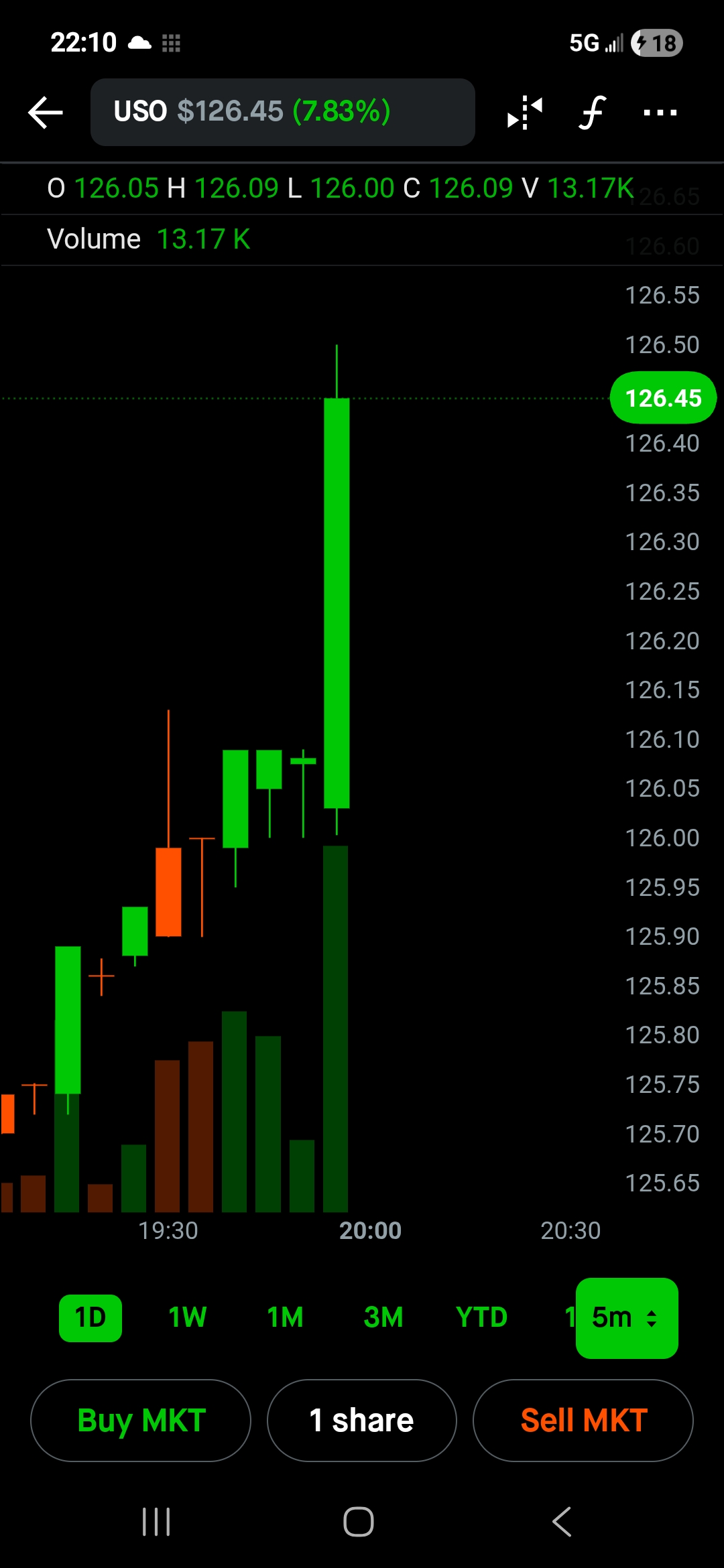Open the studies function icon
This screenshot has width=724, height=1568.
click(x=592, y=112)
